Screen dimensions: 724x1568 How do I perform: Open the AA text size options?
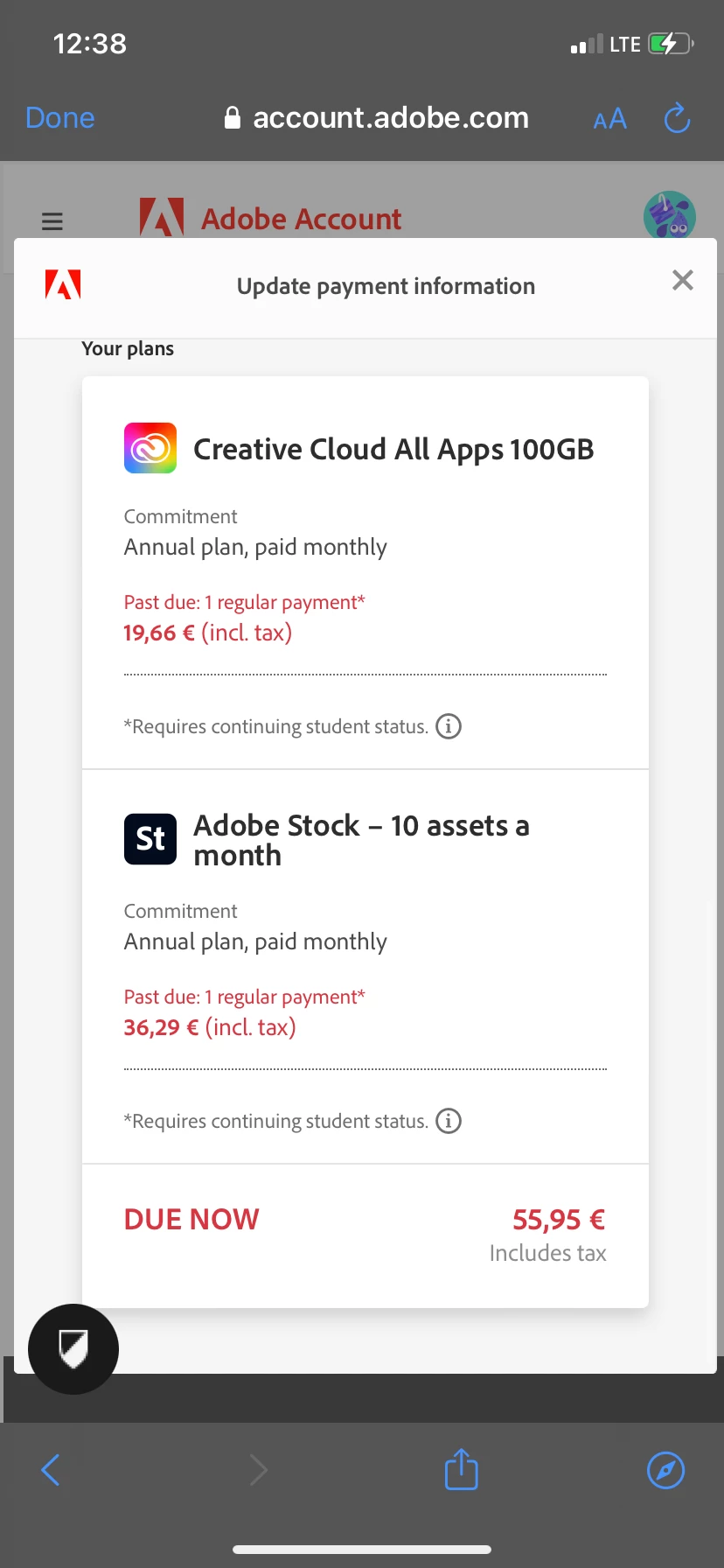[609, 119]
